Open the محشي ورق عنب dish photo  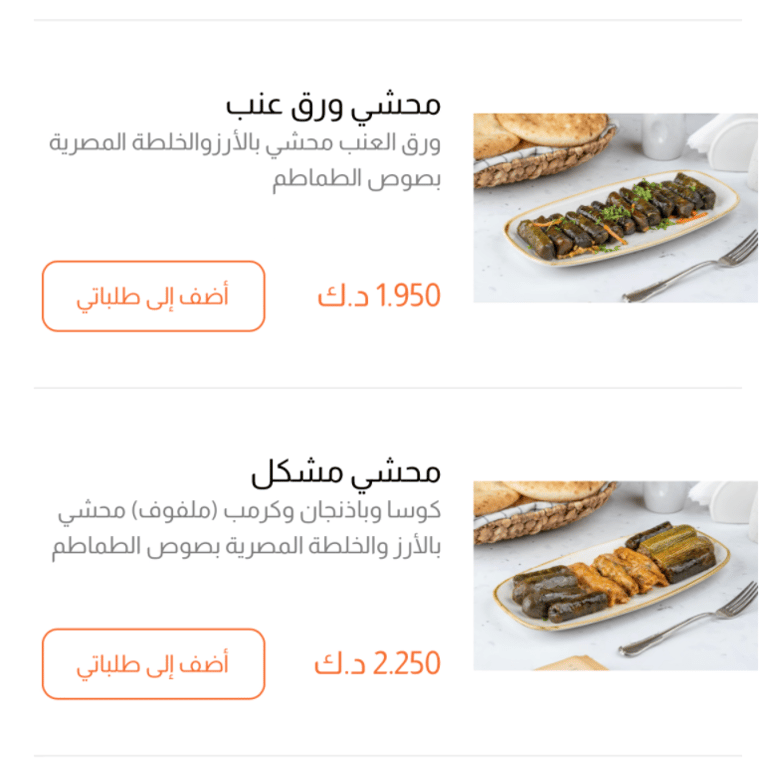click(x=615, y=208)
